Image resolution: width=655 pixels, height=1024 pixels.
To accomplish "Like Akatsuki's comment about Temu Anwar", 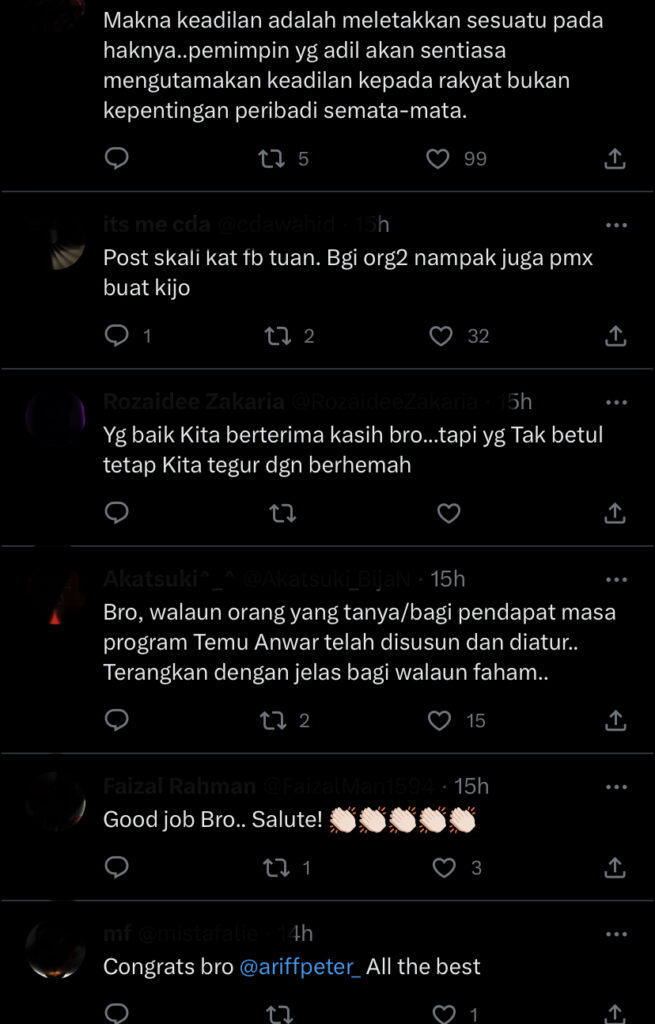I will tap(439, 720).
